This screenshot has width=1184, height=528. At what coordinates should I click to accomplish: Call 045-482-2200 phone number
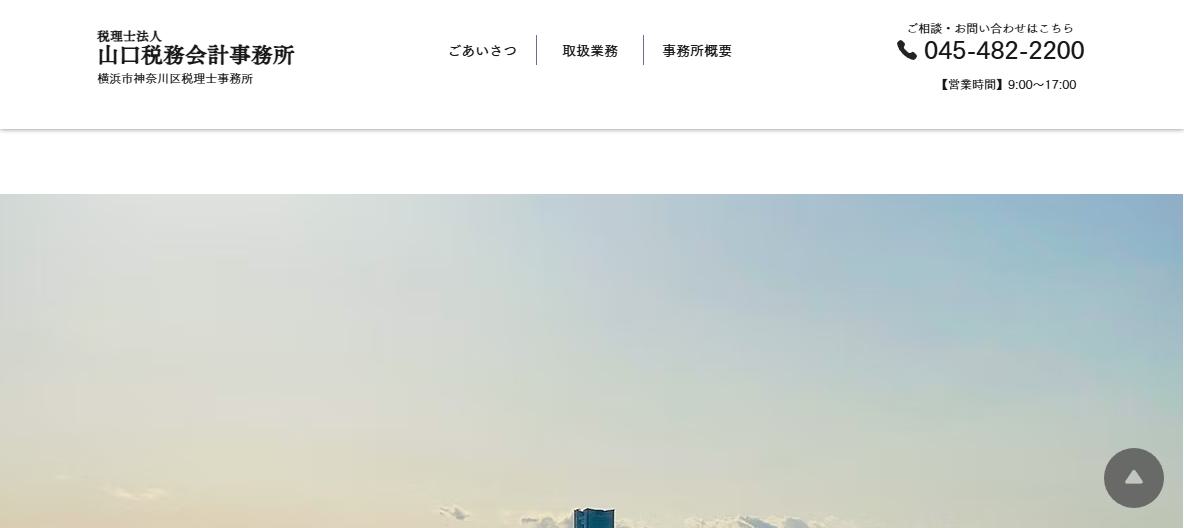pyautogui.click(x=1003, y=51)
